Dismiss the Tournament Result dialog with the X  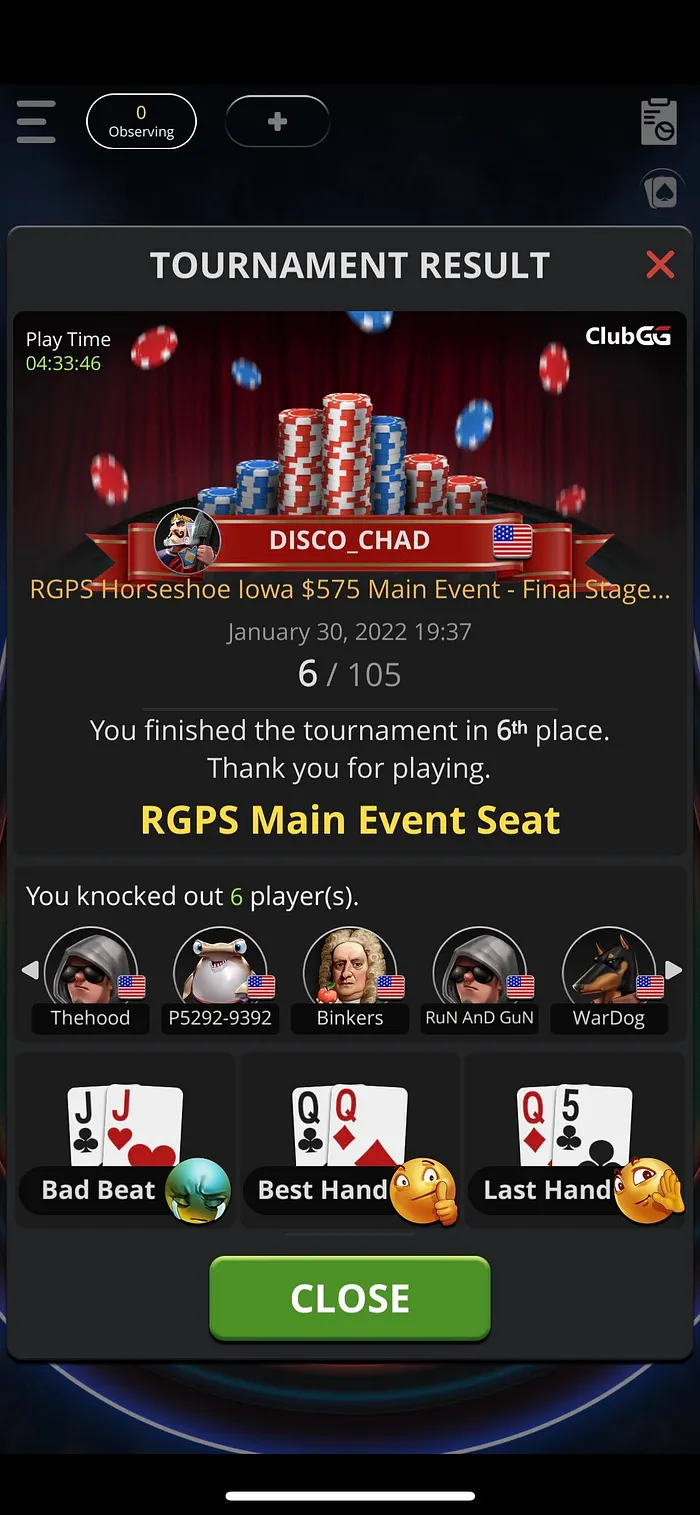pos(660,265)
